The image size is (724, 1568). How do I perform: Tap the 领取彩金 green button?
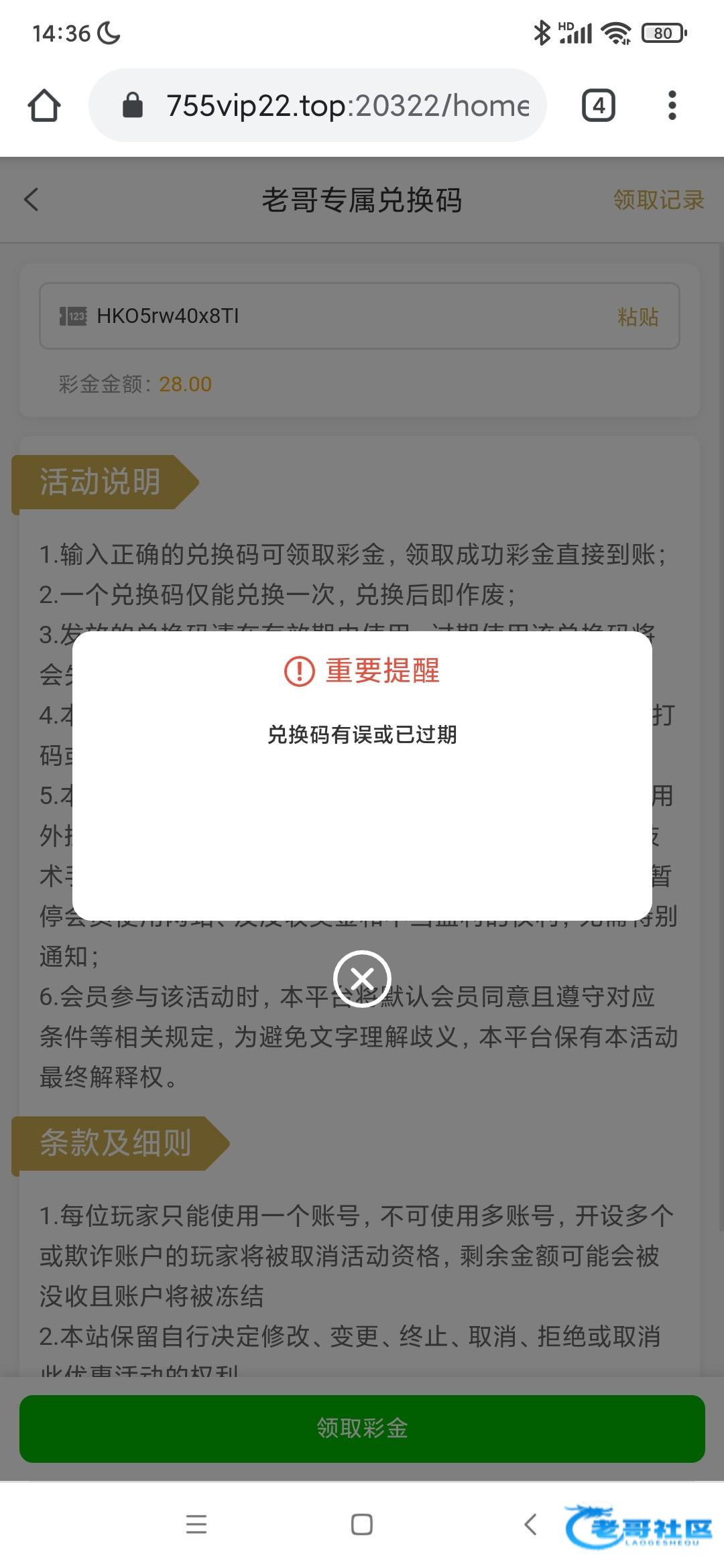[x=362, y=1429]
